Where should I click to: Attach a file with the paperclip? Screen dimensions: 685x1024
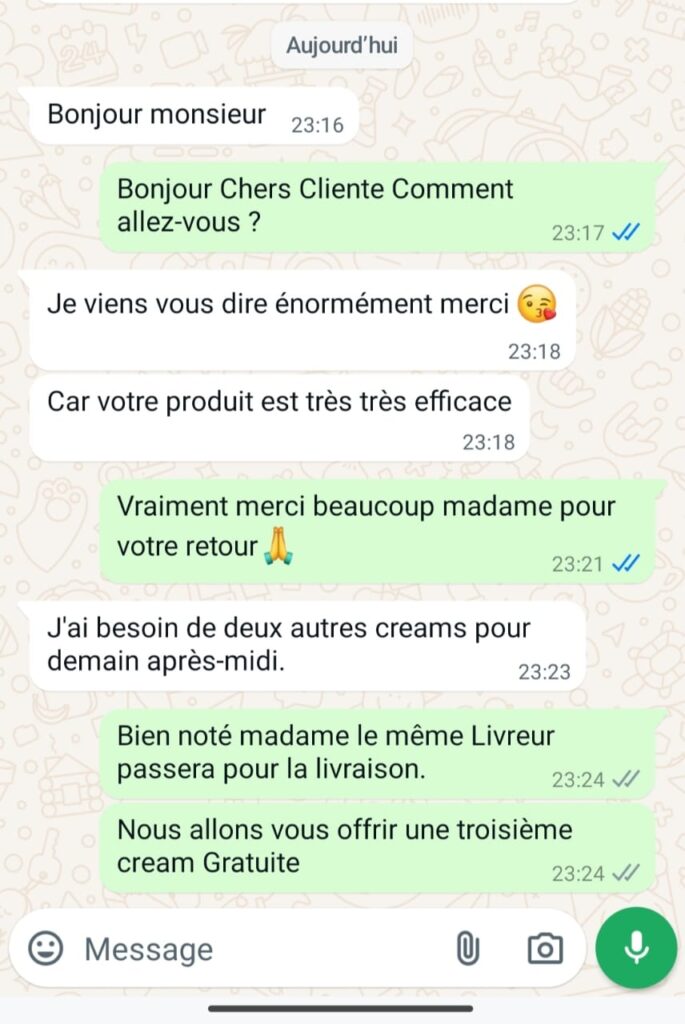(467, 948)
